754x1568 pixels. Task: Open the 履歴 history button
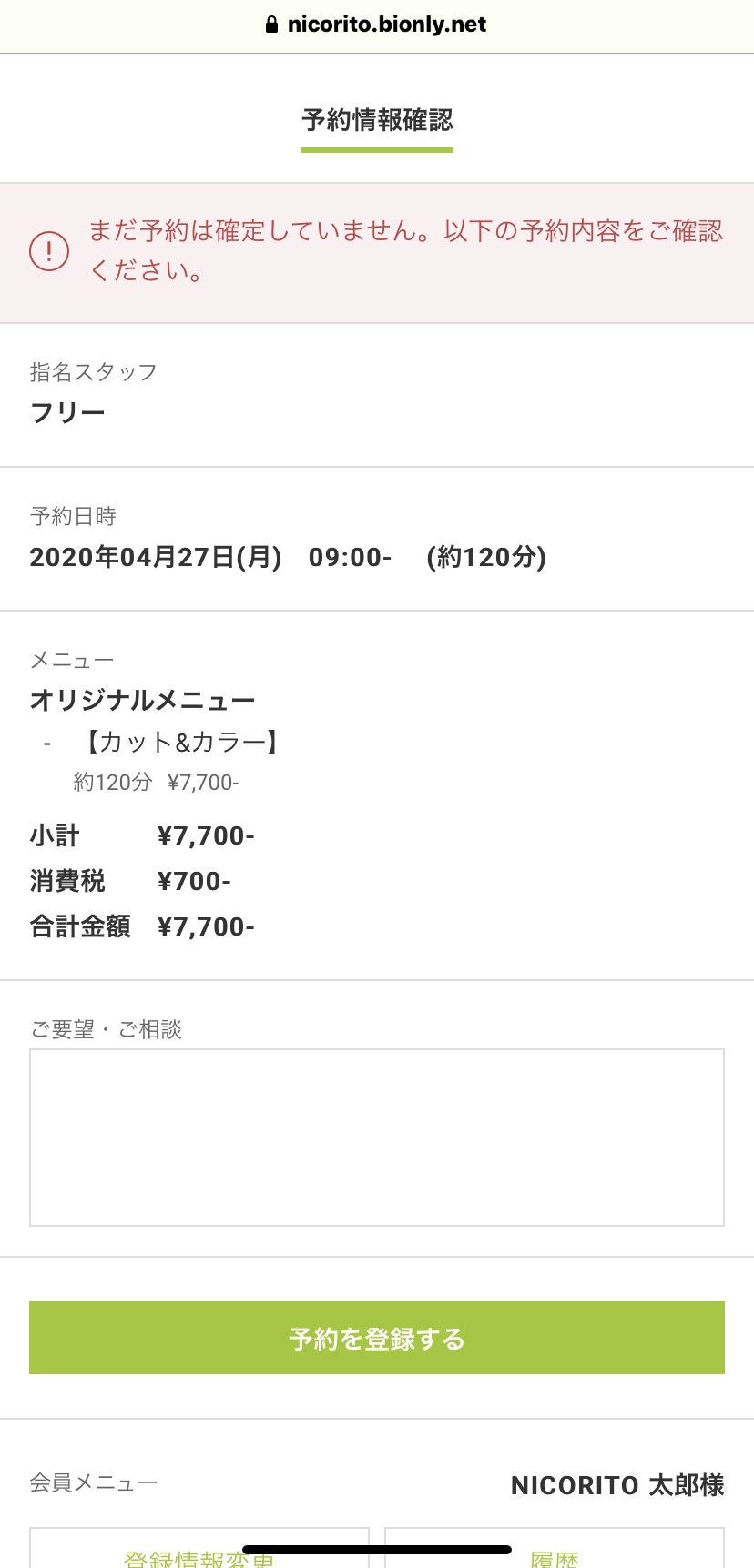(555, 1548)
